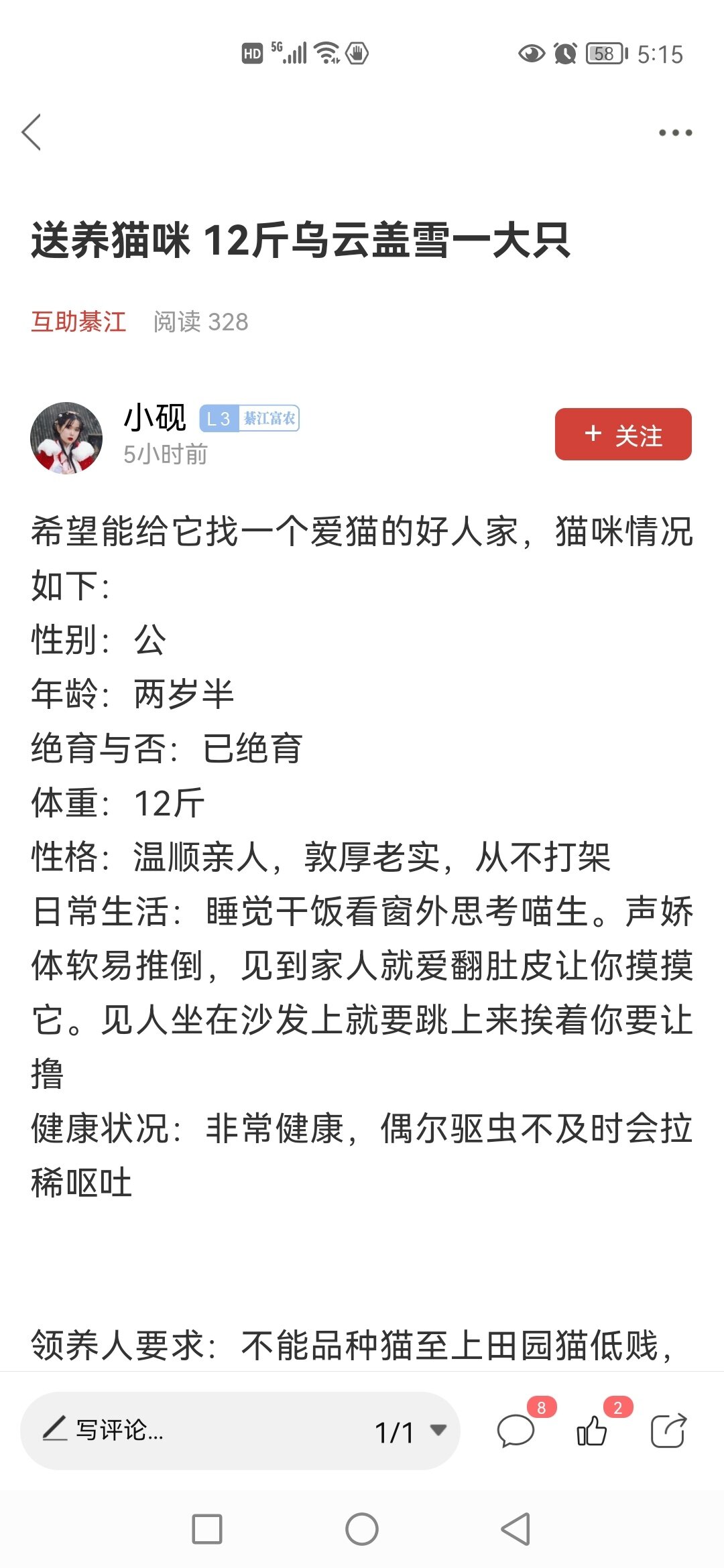The width and height of the screenshot is (724, 1568).
Task: Open 小砚's profile avatar
Action: click(x=66, y=438)
